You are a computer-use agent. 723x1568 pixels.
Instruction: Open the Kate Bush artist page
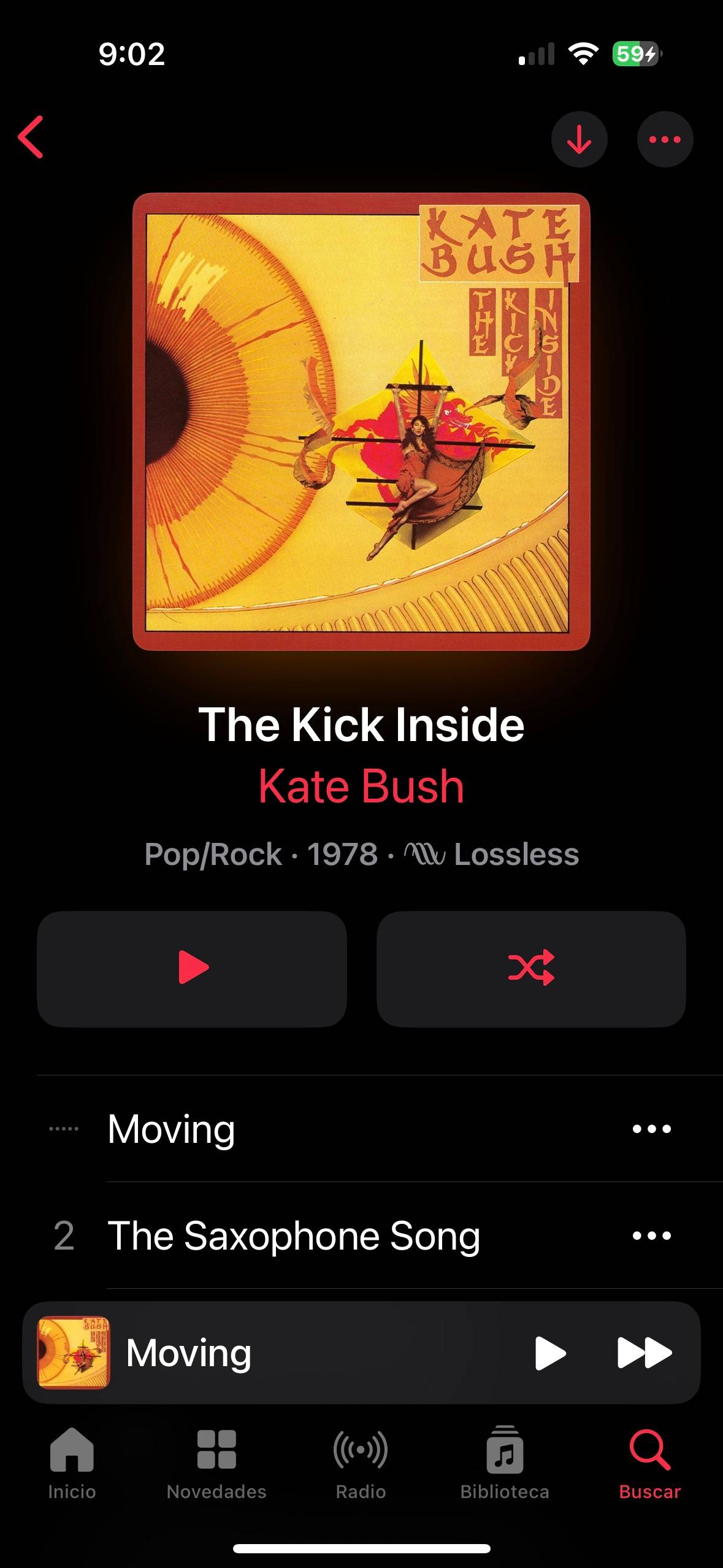361,786
